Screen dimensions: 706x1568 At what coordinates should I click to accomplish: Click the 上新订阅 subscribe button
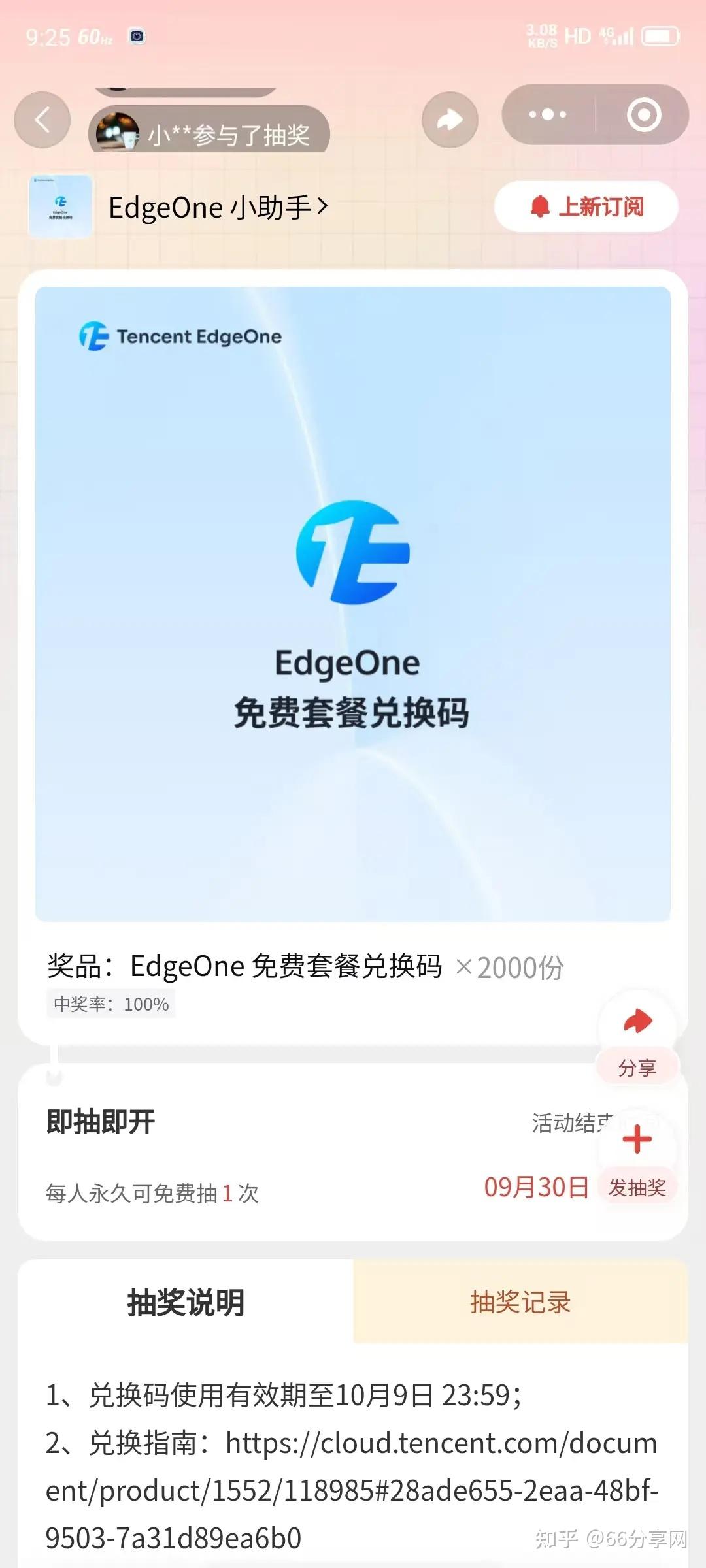[584, 206]
